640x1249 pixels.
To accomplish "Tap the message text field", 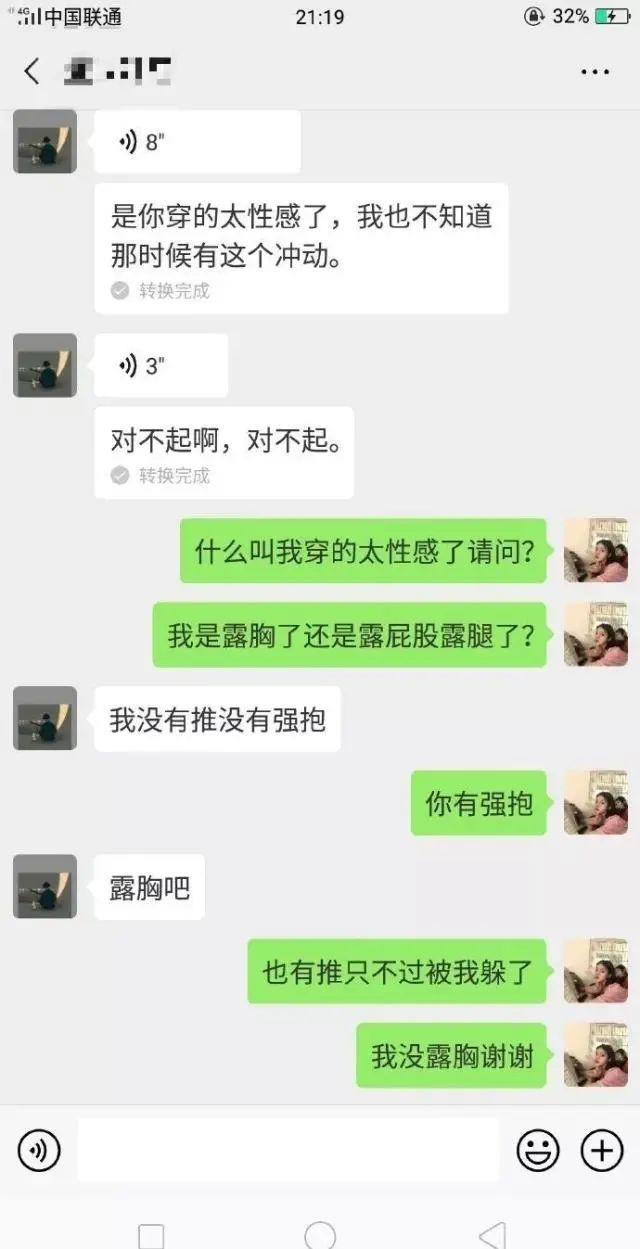I will tap(287, 1151).
